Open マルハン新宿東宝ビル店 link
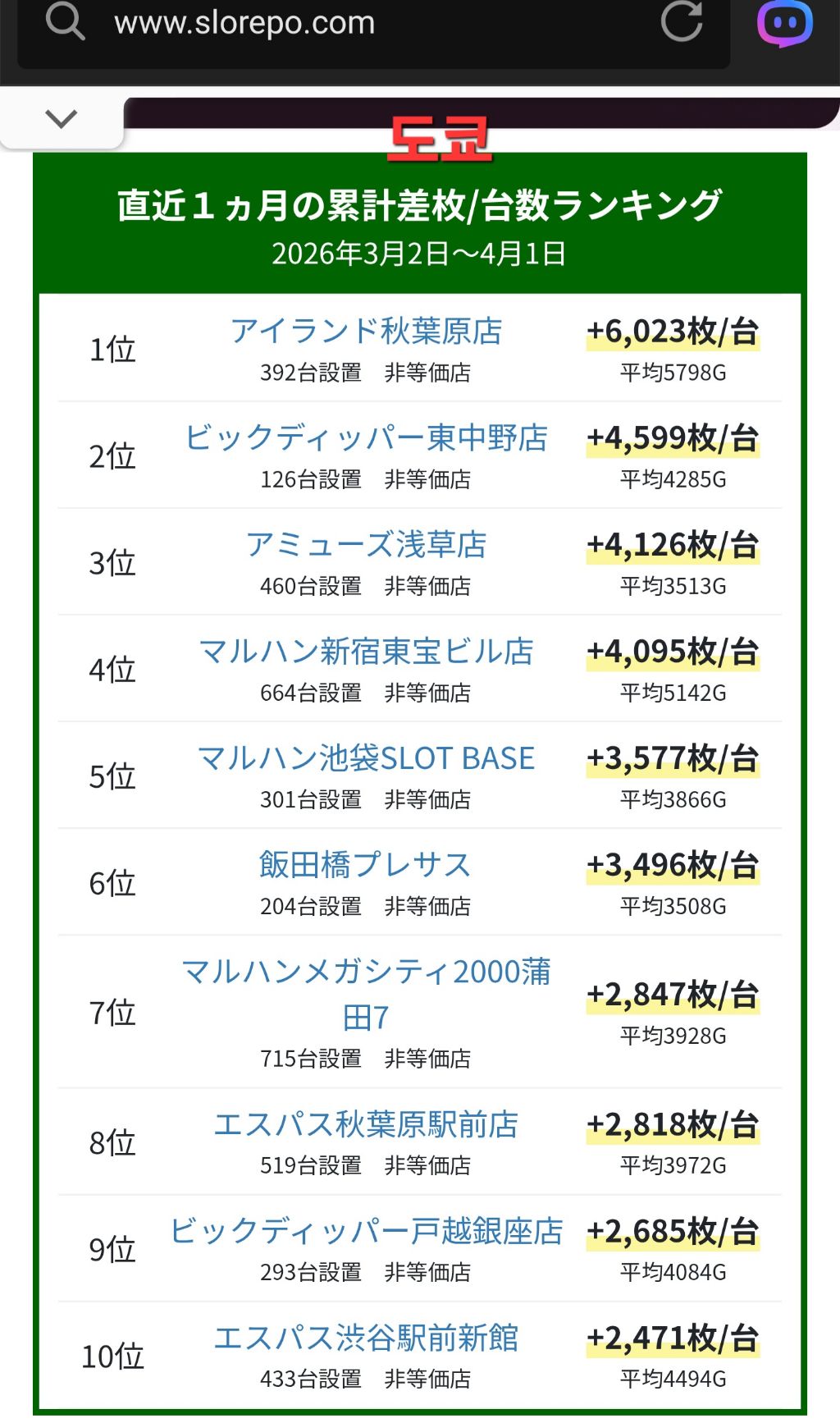The width and height of the screenshot is (840, 1423). (x=366, y=652)
